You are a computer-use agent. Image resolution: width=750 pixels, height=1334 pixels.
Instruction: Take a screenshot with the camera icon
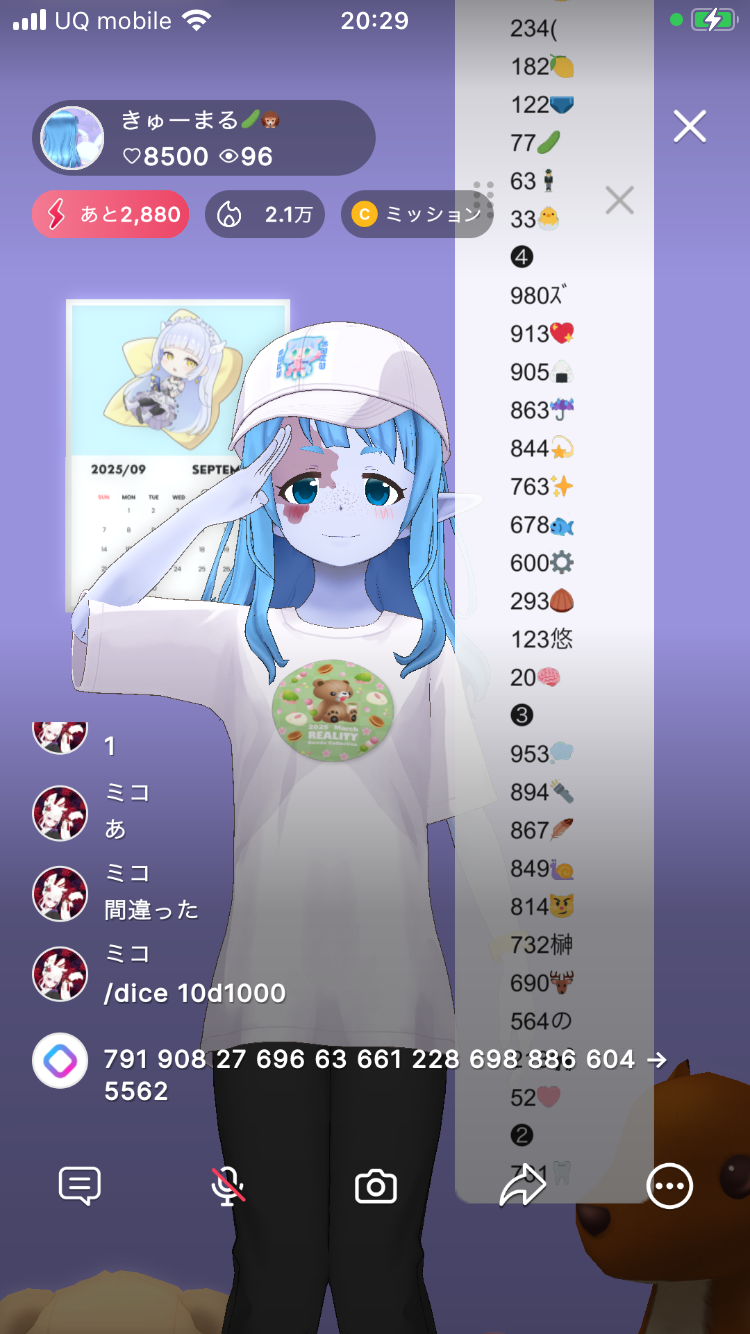point(376,1187)
